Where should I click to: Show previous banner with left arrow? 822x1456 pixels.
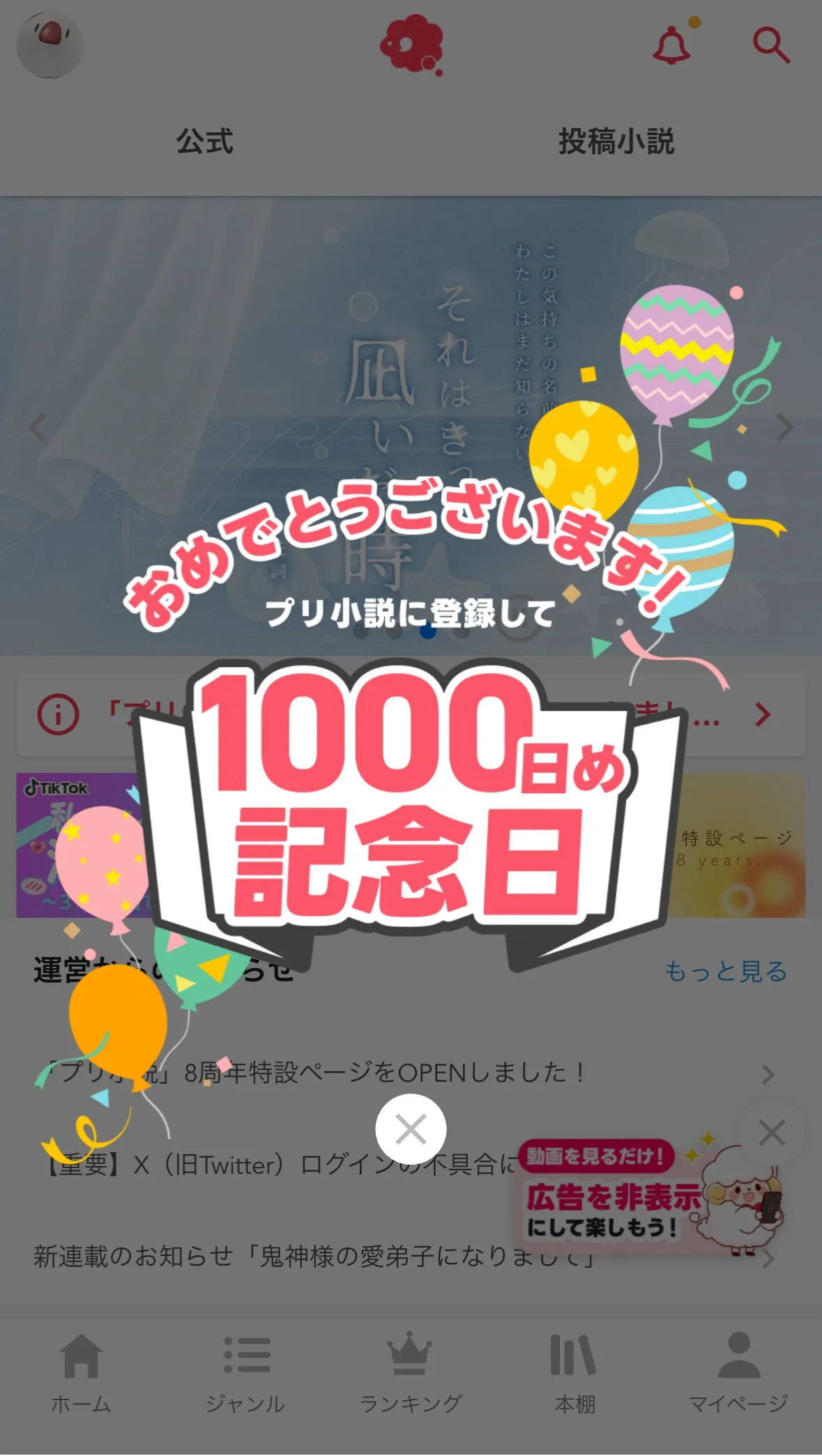[37, 427]
